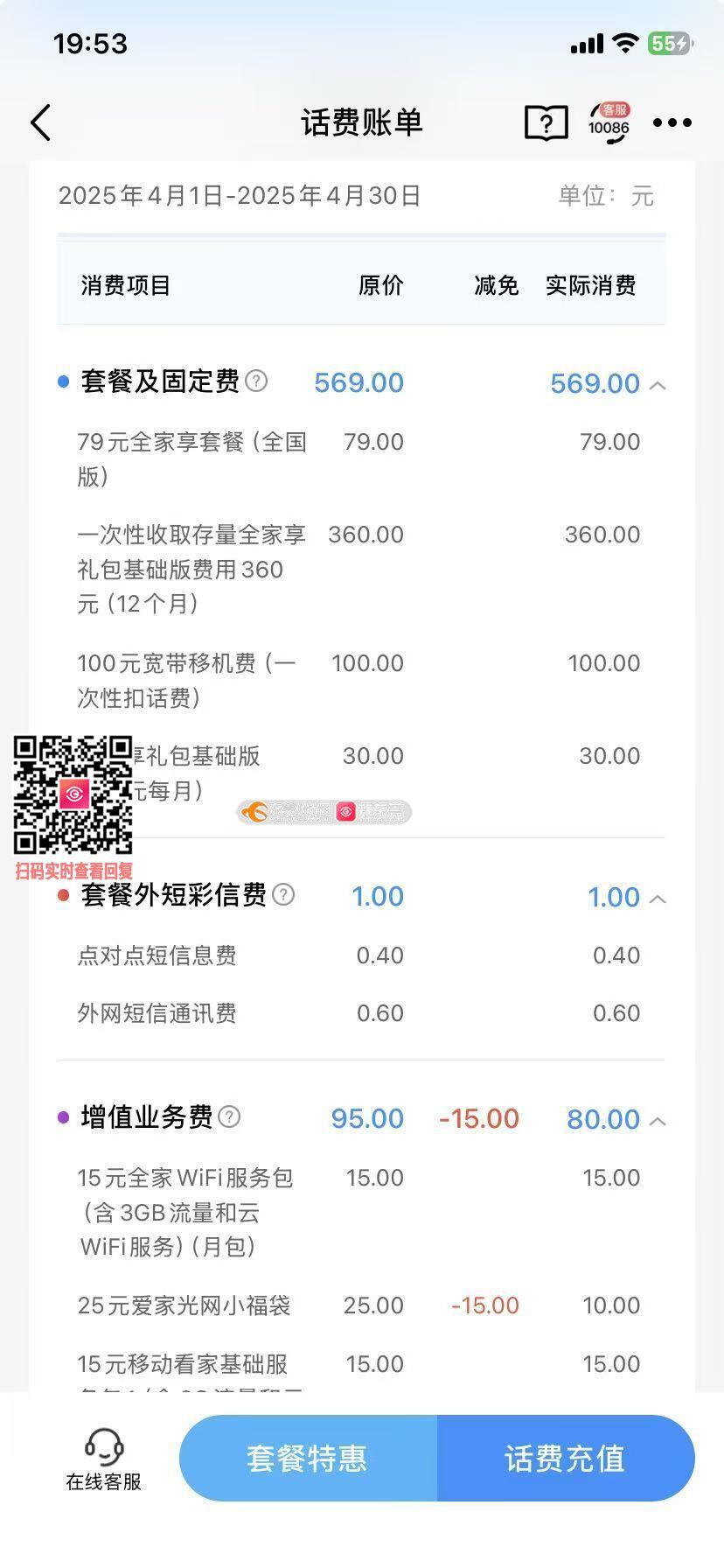This screenshot has width=724, height=1568.
Task: Open the help guide icon
Action: click(x=546, y=122)
